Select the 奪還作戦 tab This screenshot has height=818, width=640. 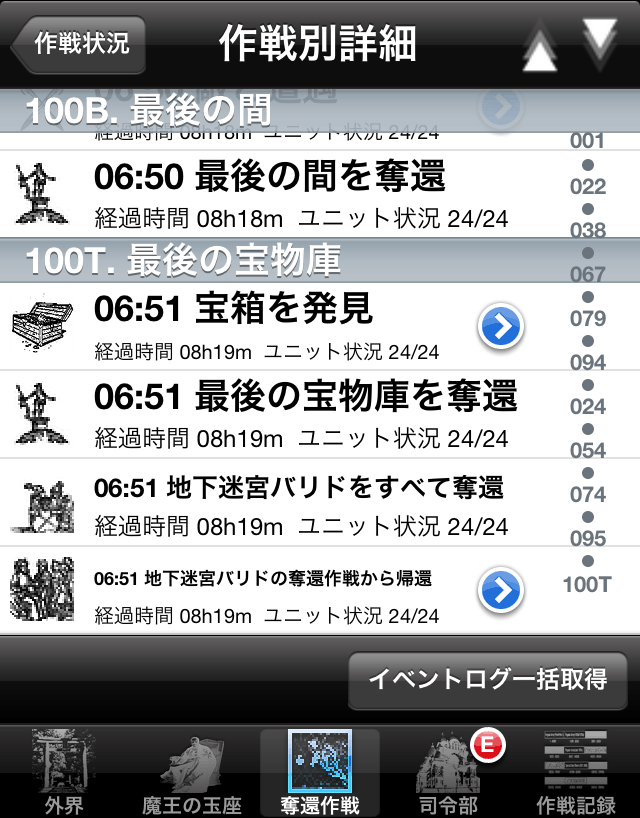[320, 772]
